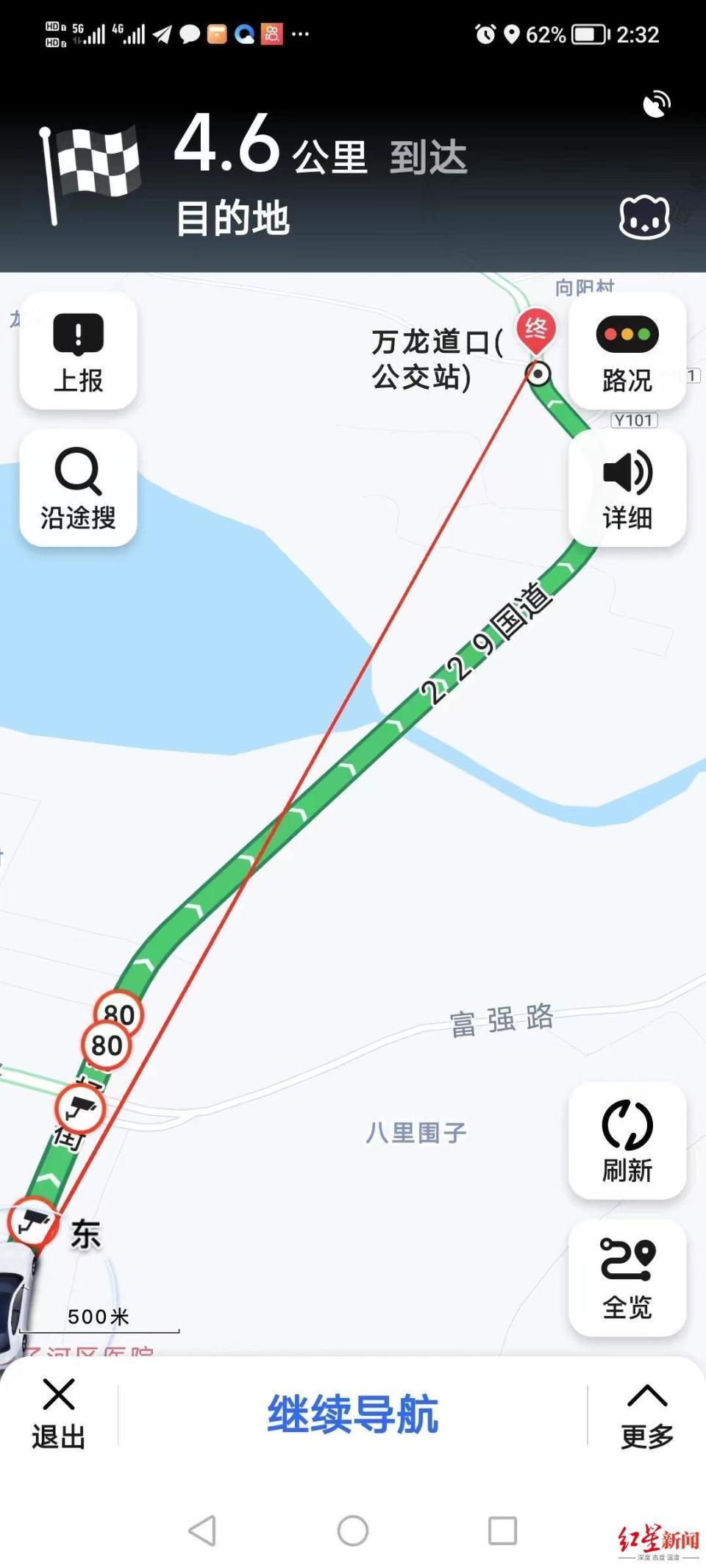Refresh the route with 刷新
Screen dimensions: 706x1568
pyautogui.click(x=627, y=1139)
